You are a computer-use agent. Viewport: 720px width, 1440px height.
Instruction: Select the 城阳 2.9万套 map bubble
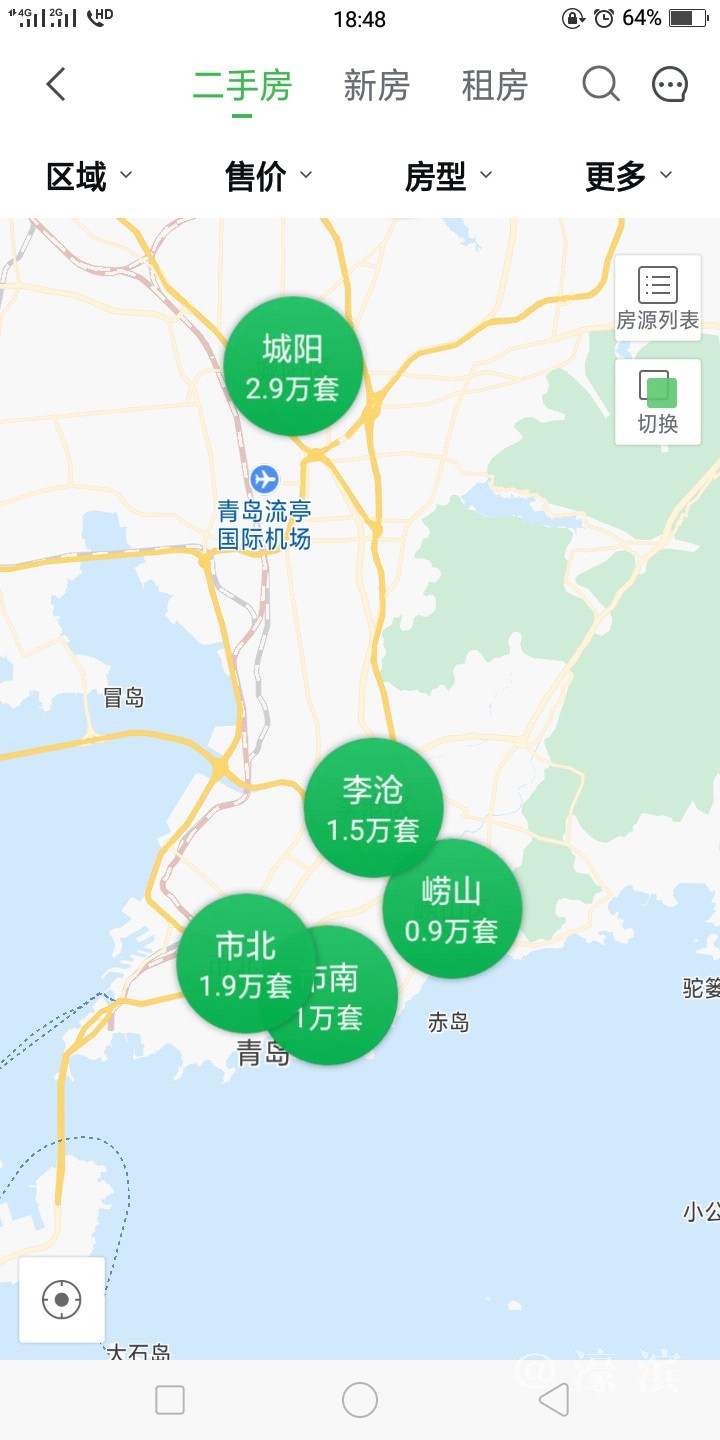click(x=293, y=366)
